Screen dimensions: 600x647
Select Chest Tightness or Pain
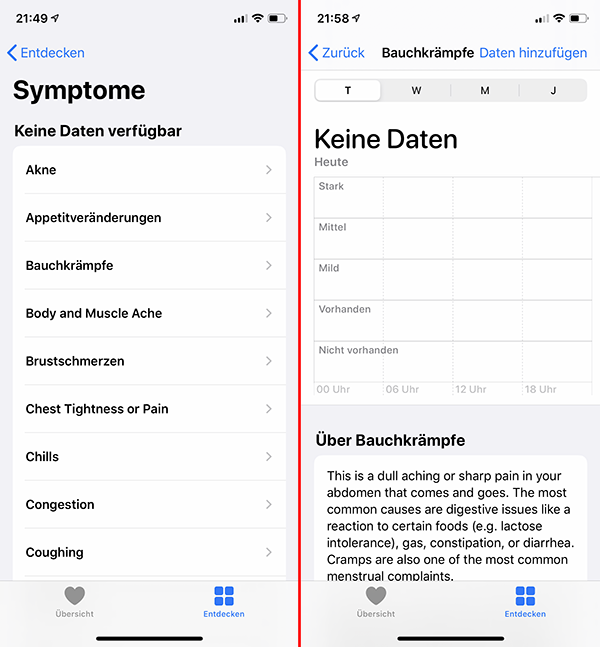click(x=149, y=409)
